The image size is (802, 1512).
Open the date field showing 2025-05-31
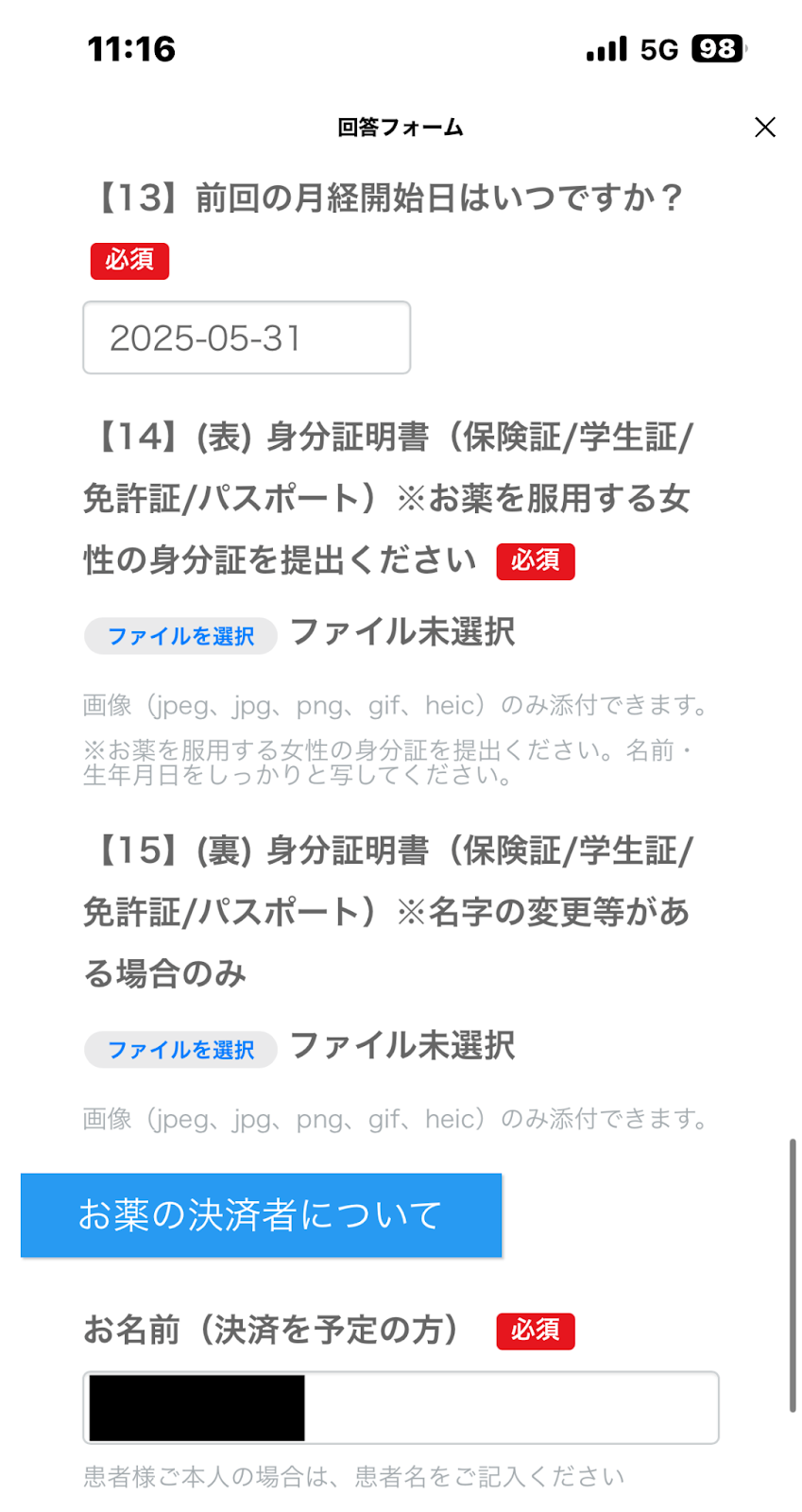point(247,337)
